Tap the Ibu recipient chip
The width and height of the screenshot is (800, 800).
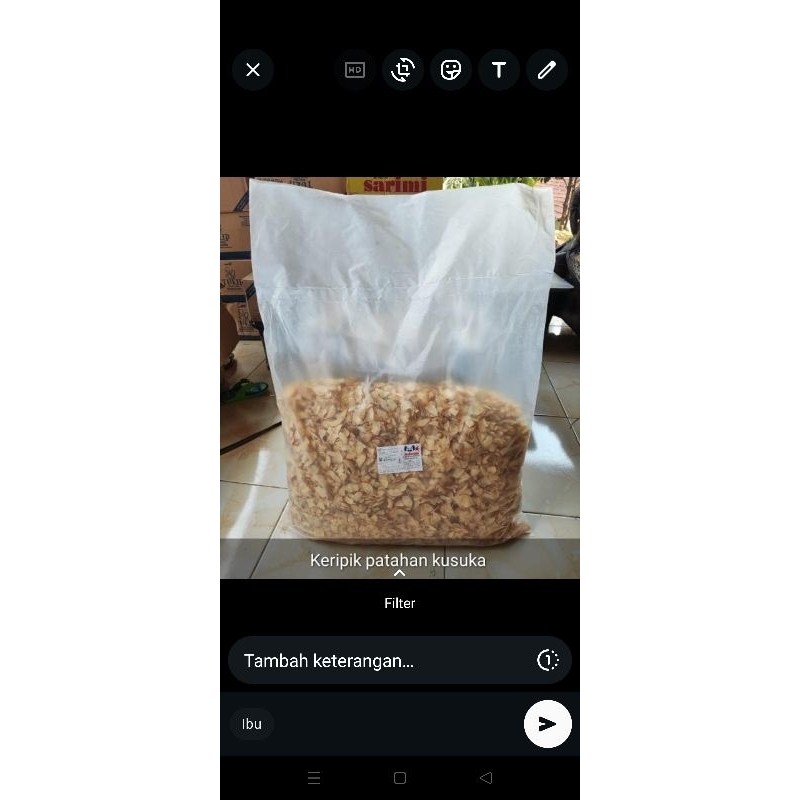tap(252, 724)
